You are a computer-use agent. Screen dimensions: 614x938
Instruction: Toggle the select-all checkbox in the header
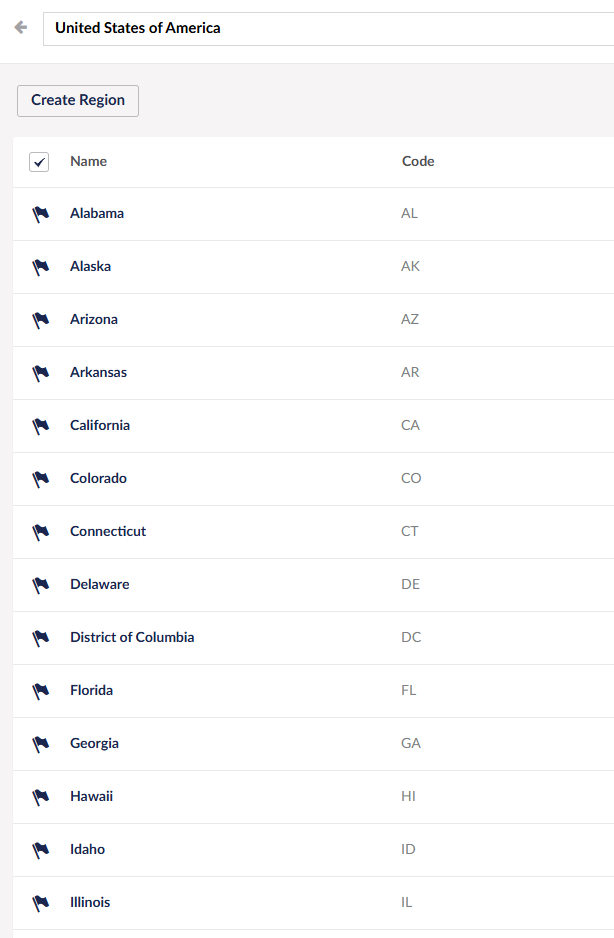pos(39,162)
